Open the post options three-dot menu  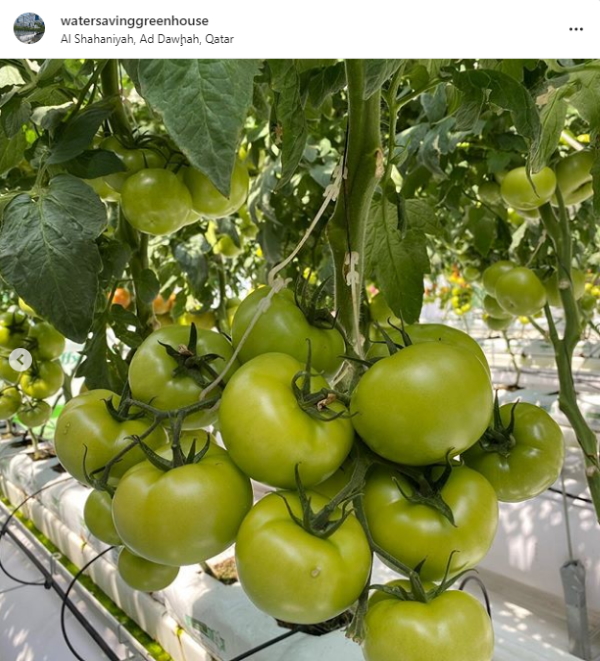coord(576,29)
